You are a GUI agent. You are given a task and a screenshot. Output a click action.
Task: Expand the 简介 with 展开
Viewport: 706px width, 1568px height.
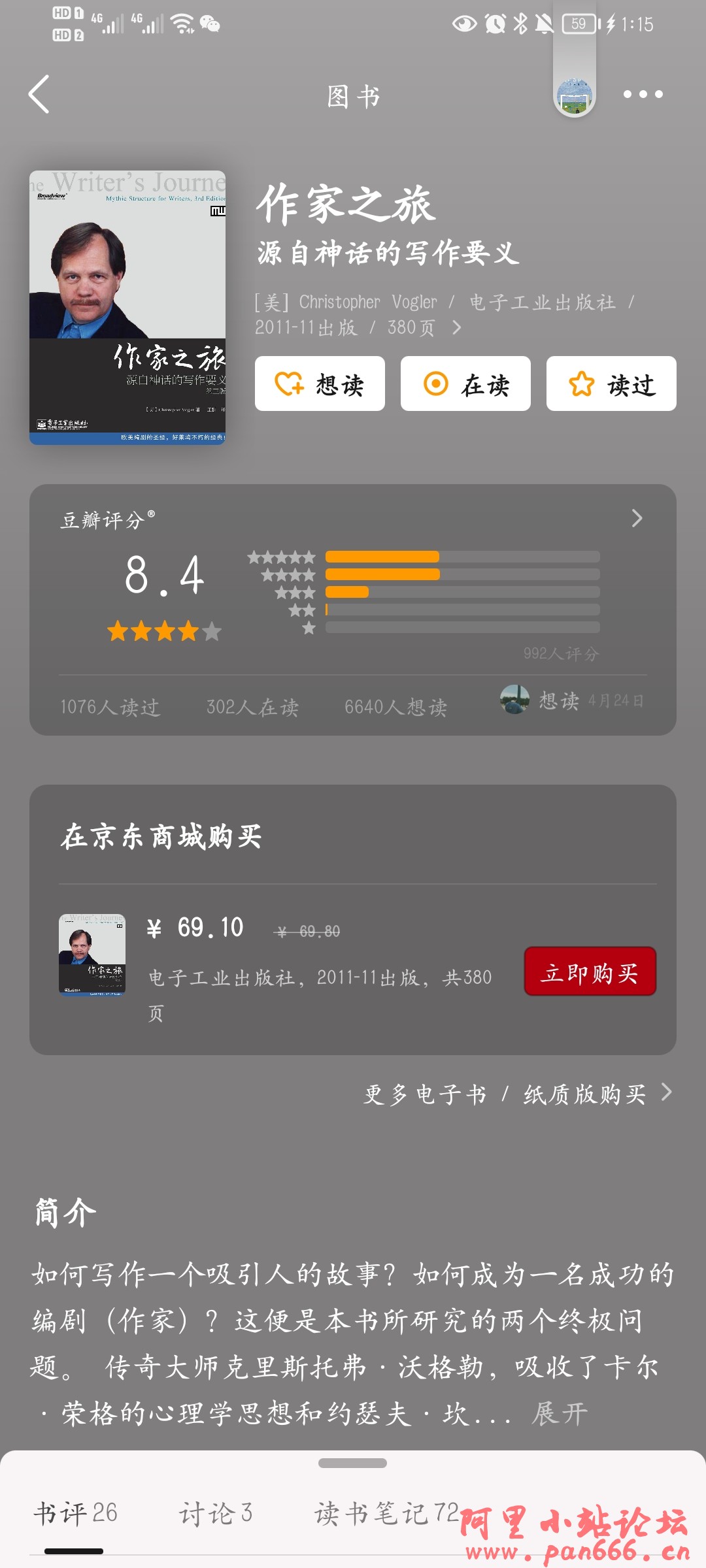point(560,1414)
